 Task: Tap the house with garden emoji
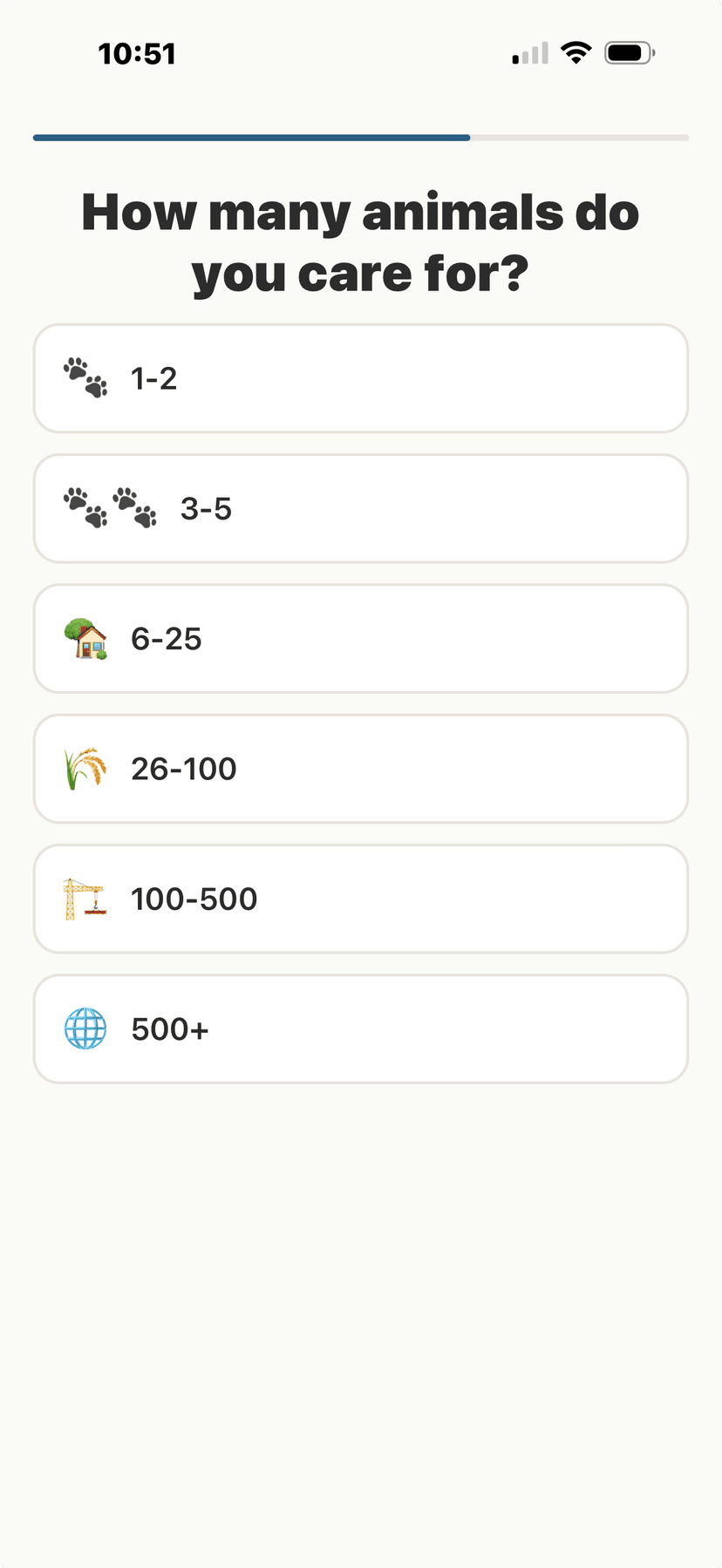tap(86, 638)
